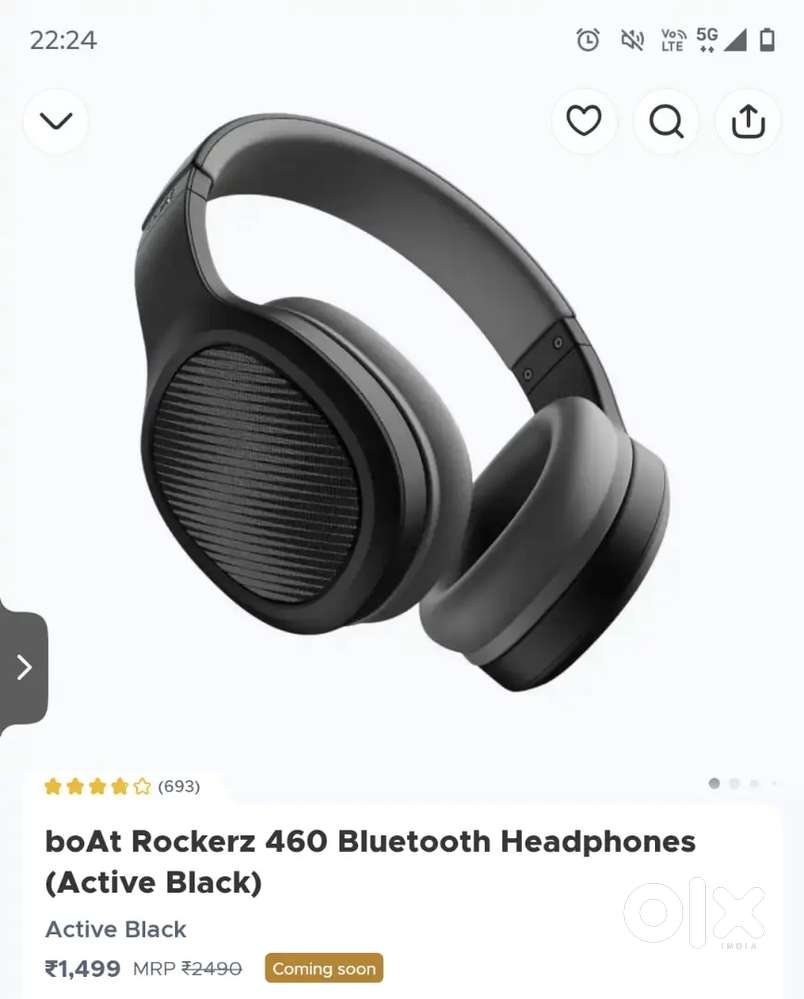Share this boAt Rockerz 460 product

748,122
